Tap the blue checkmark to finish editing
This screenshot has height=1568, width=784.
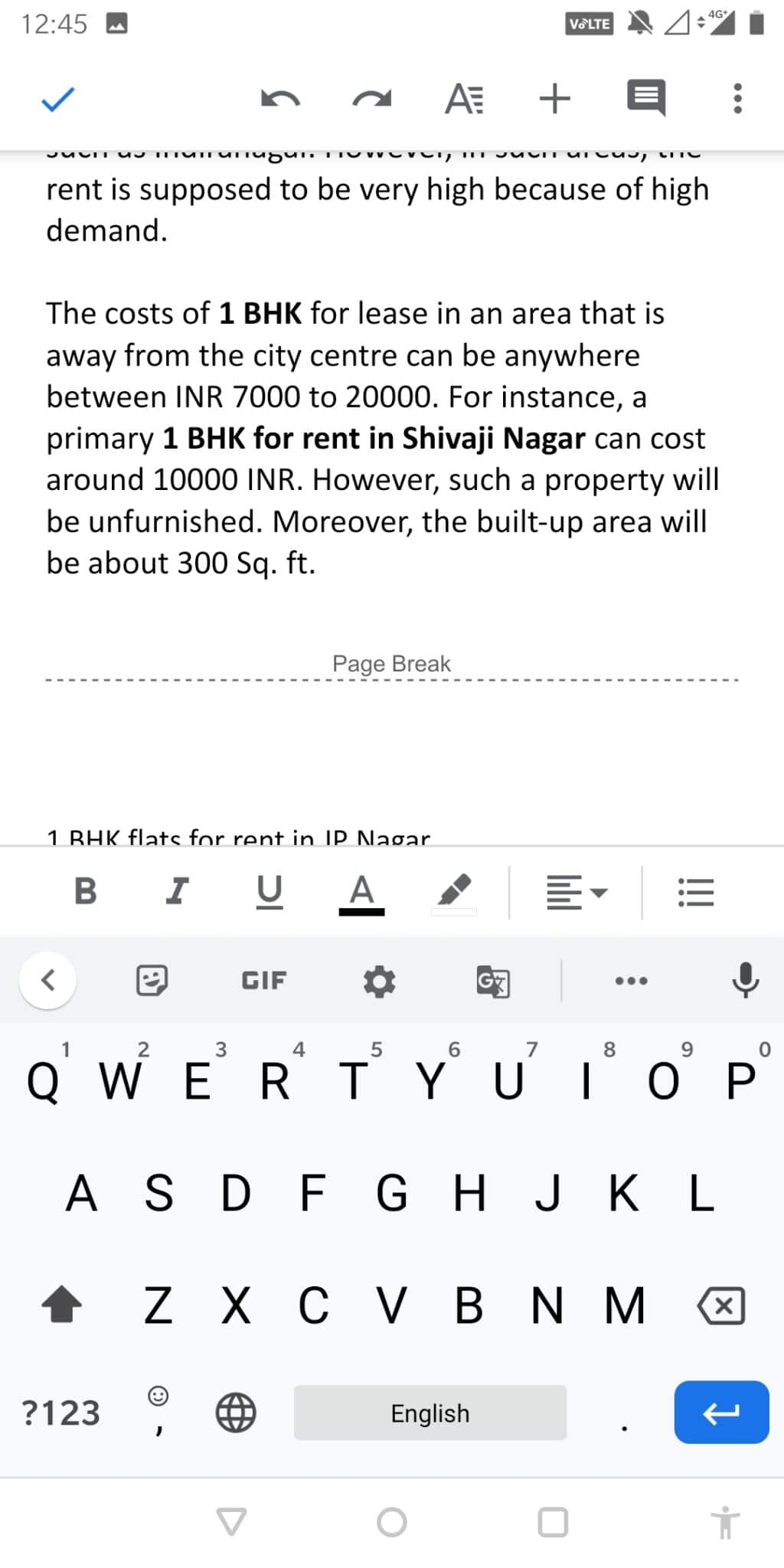57,100
